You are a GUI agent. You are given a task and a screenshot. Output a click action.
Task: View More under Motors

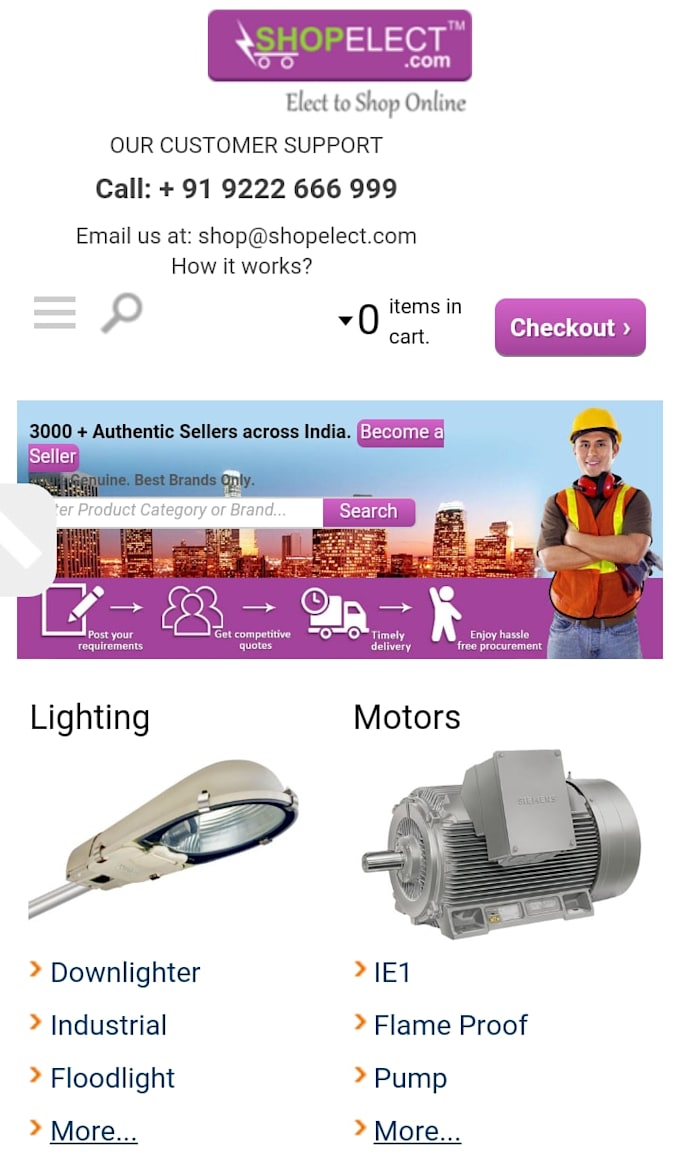[x=417, y=1131]
